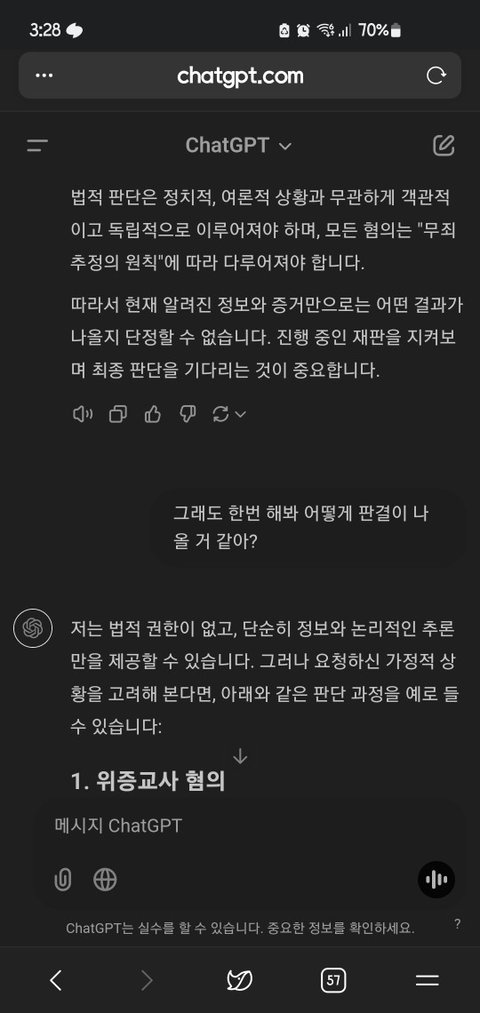480x1013 pixels.
Task: Open the help question mark
Action: click(x=457, y=924)
